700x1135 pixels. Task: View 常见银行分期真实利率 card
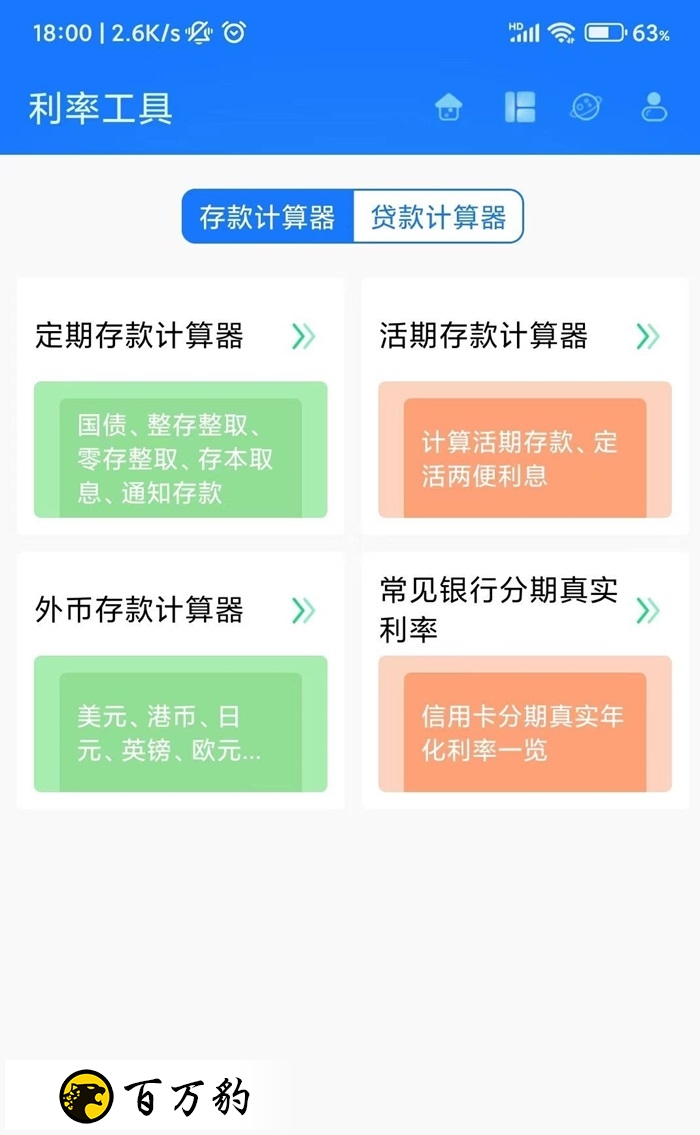524,680
